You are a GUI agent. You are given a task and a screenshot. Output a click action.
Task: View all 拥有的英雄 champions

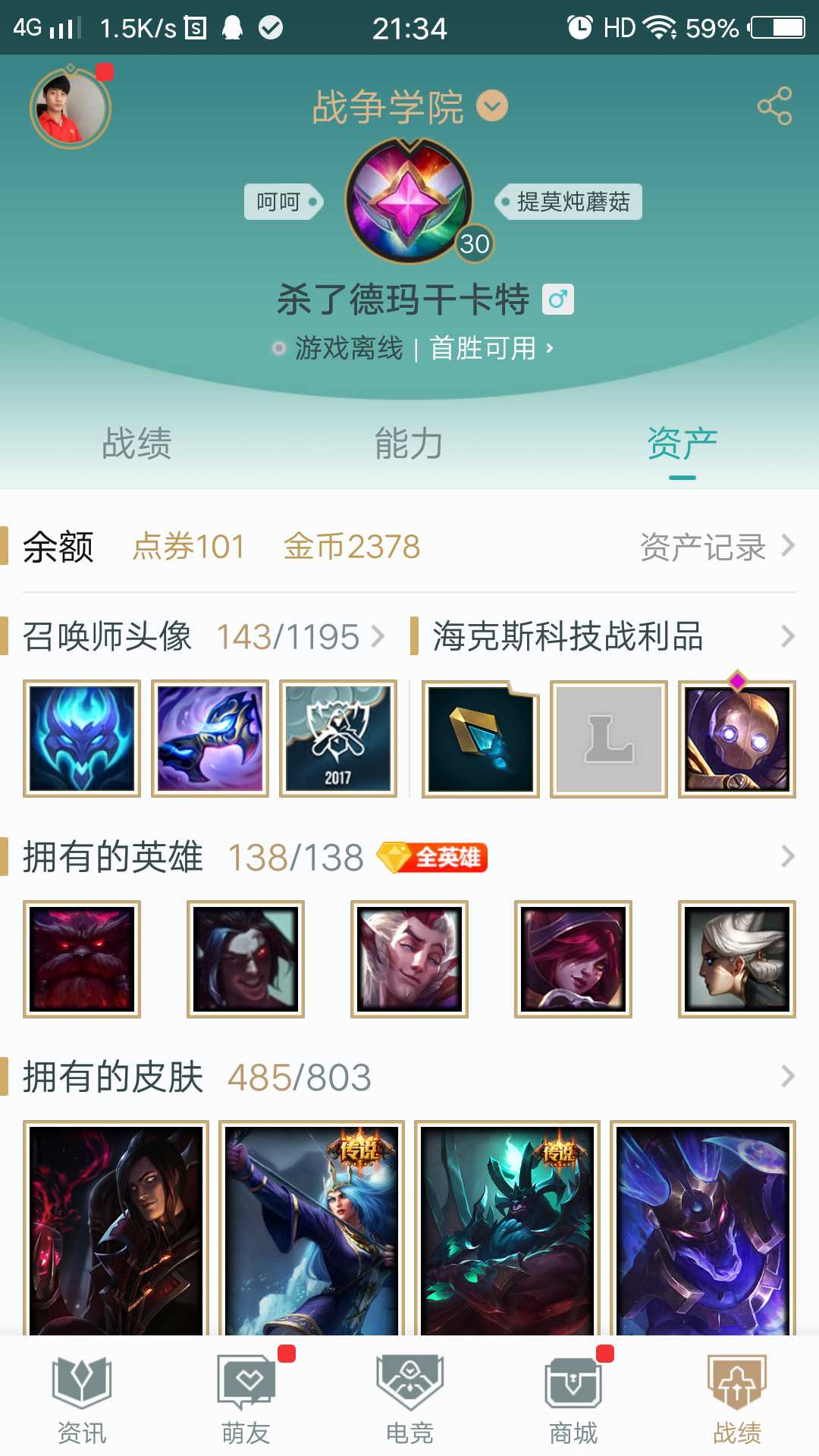(787, 857)
